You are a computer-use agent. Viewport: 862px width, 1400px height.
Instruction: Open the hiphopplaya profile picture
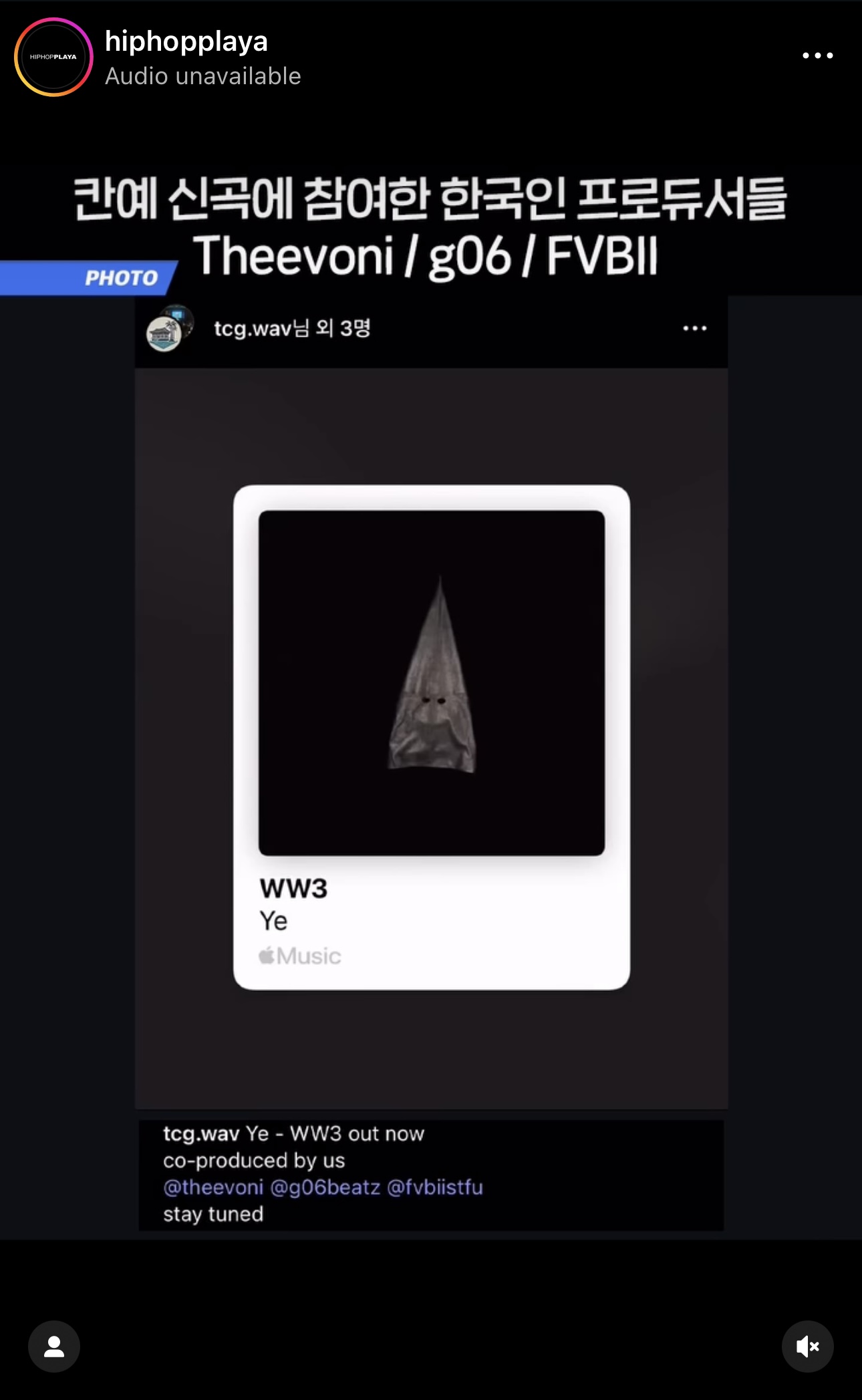point(53,57)
